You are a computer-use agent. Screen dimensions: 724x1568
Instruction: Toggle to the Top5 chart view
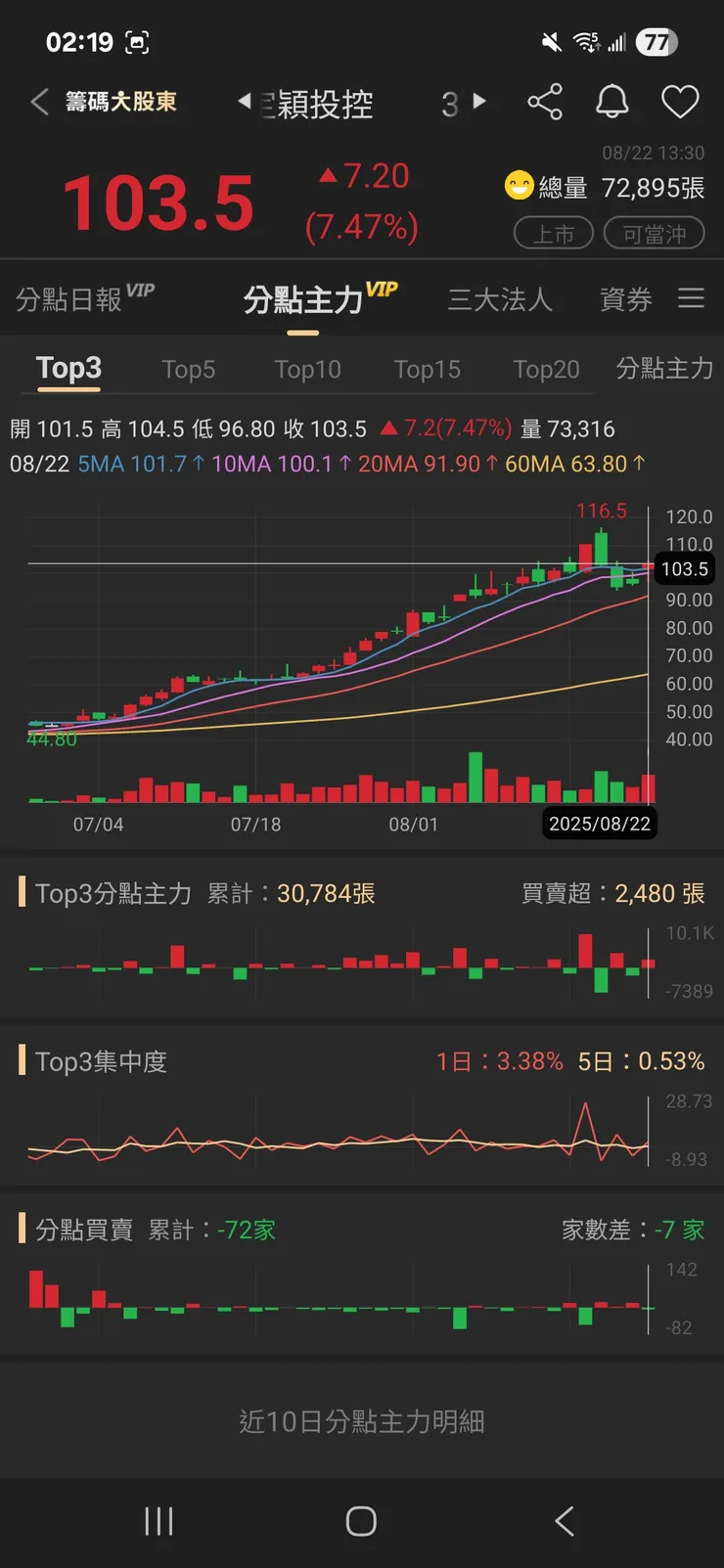(189, 370)
